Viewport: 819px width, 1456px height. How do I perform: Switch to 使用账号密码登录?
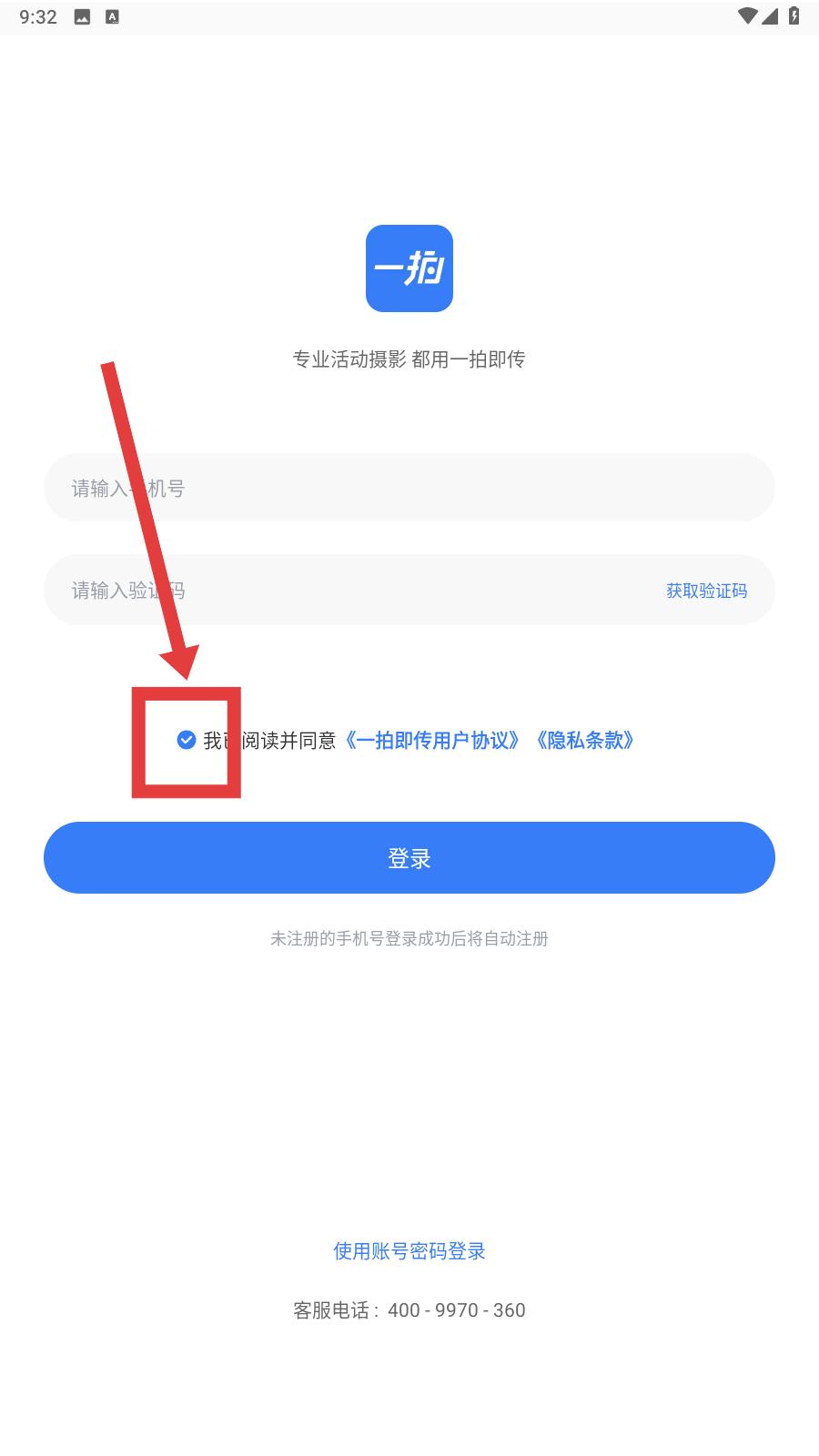409,1251
